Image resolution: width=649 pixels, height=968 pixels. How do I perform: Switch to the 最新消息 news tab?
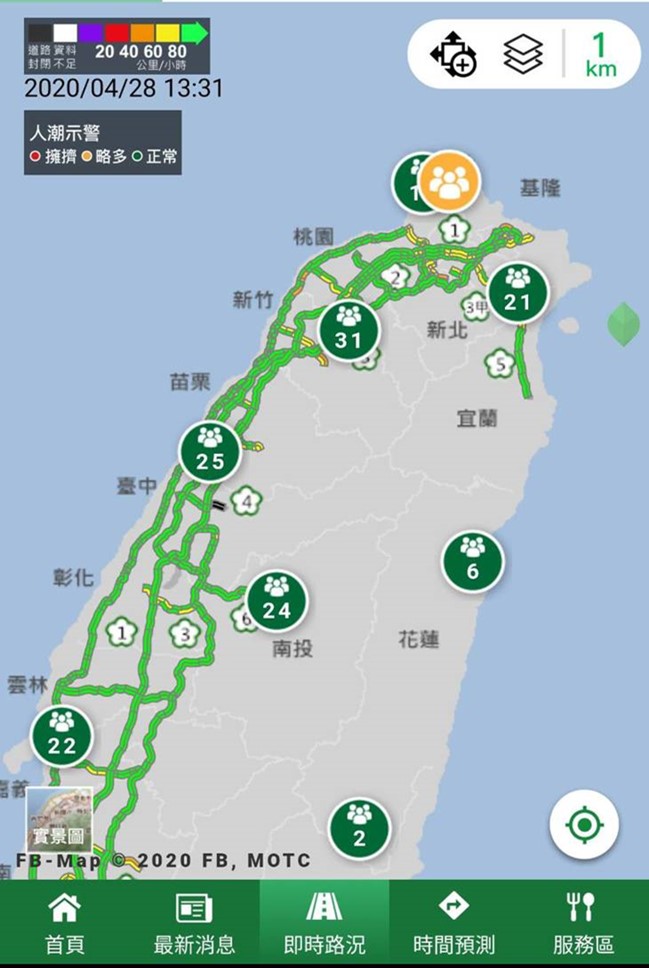(194, 924)
